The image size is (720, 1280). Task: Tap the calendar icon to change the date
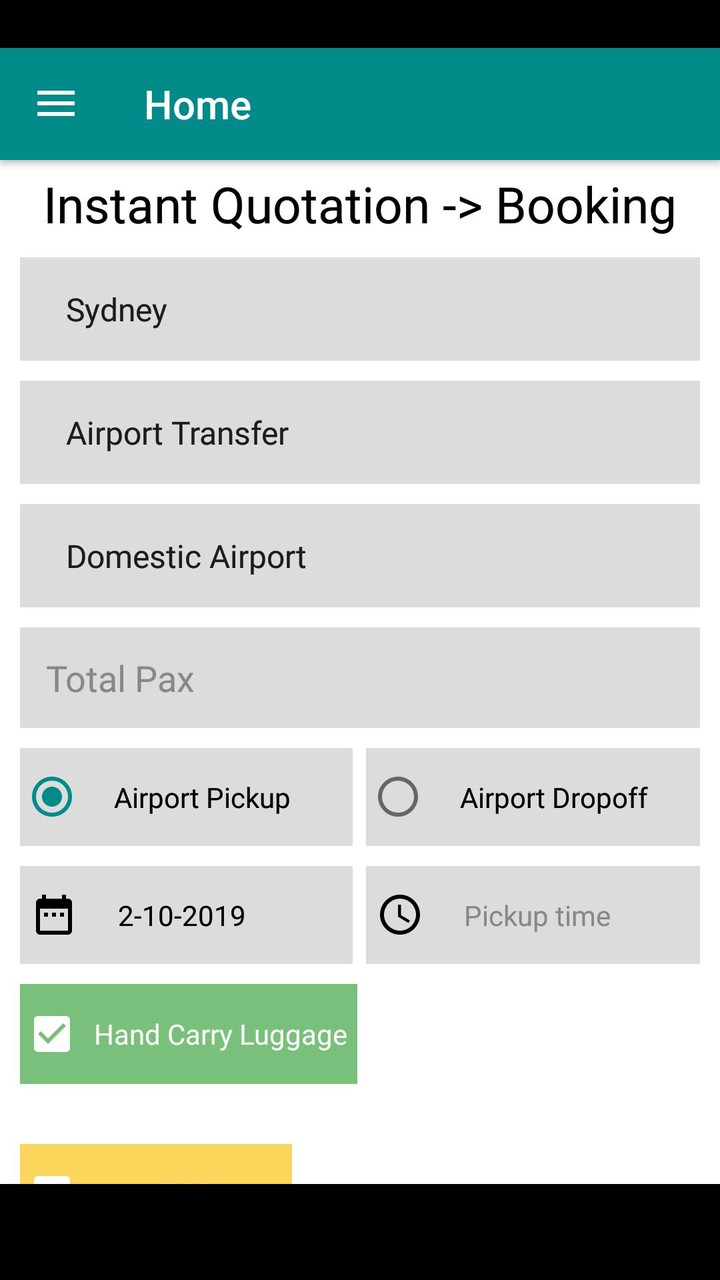(x=54, y=914)
